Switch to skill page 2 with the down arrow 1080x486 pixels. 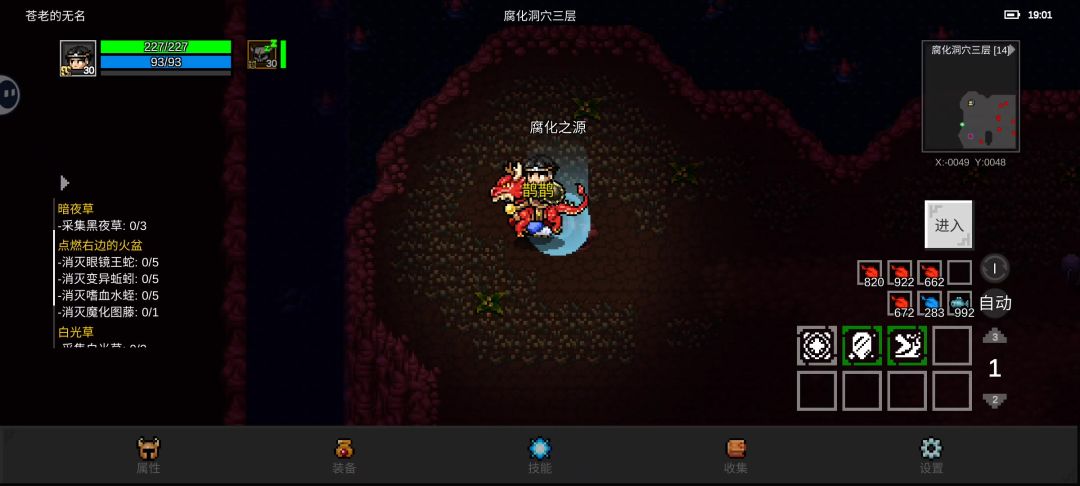[x=994, y=400]
